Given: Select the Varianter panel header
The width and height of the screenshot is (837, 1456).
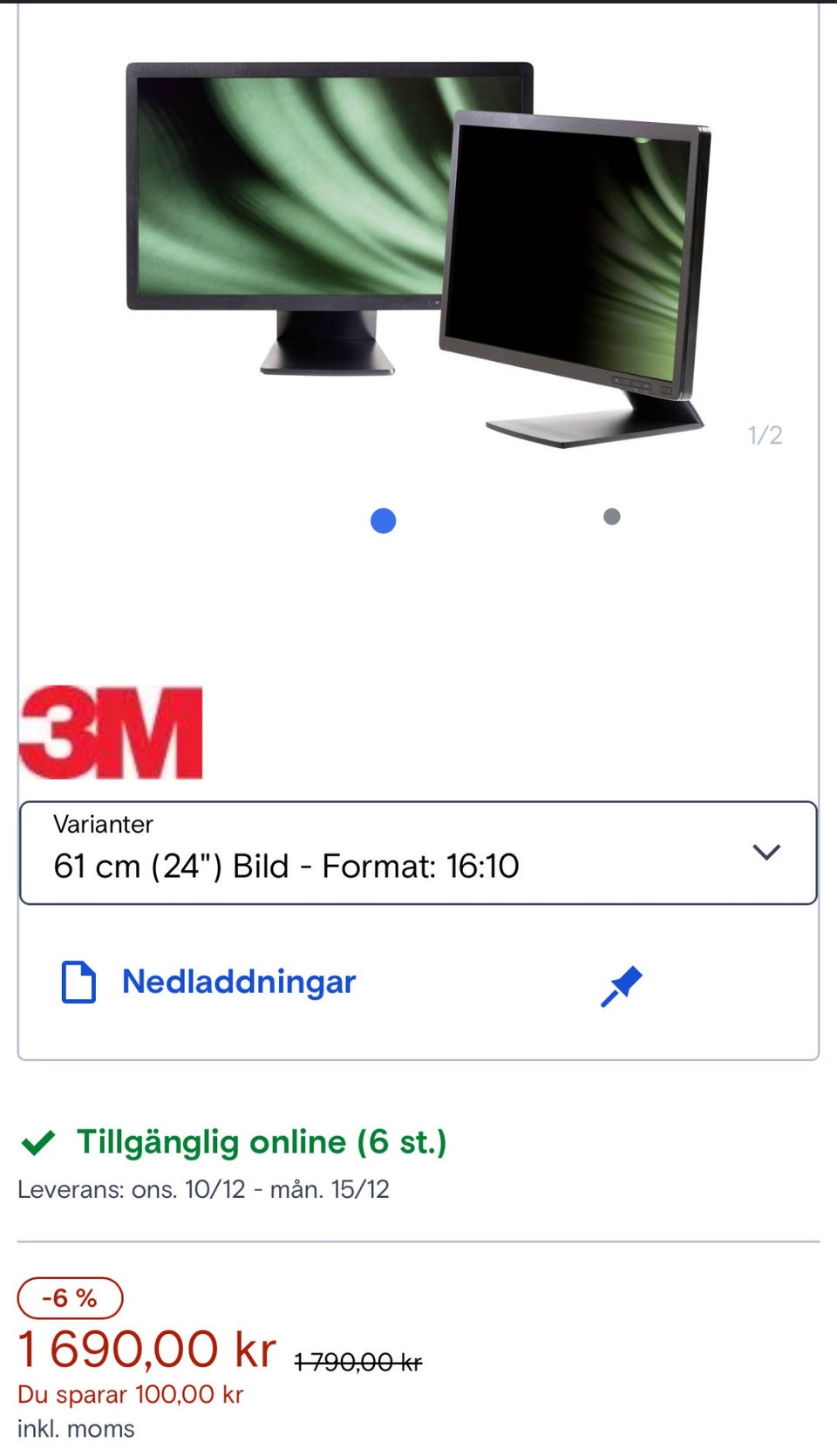Looking at the screenshot, I should (103, 824).
